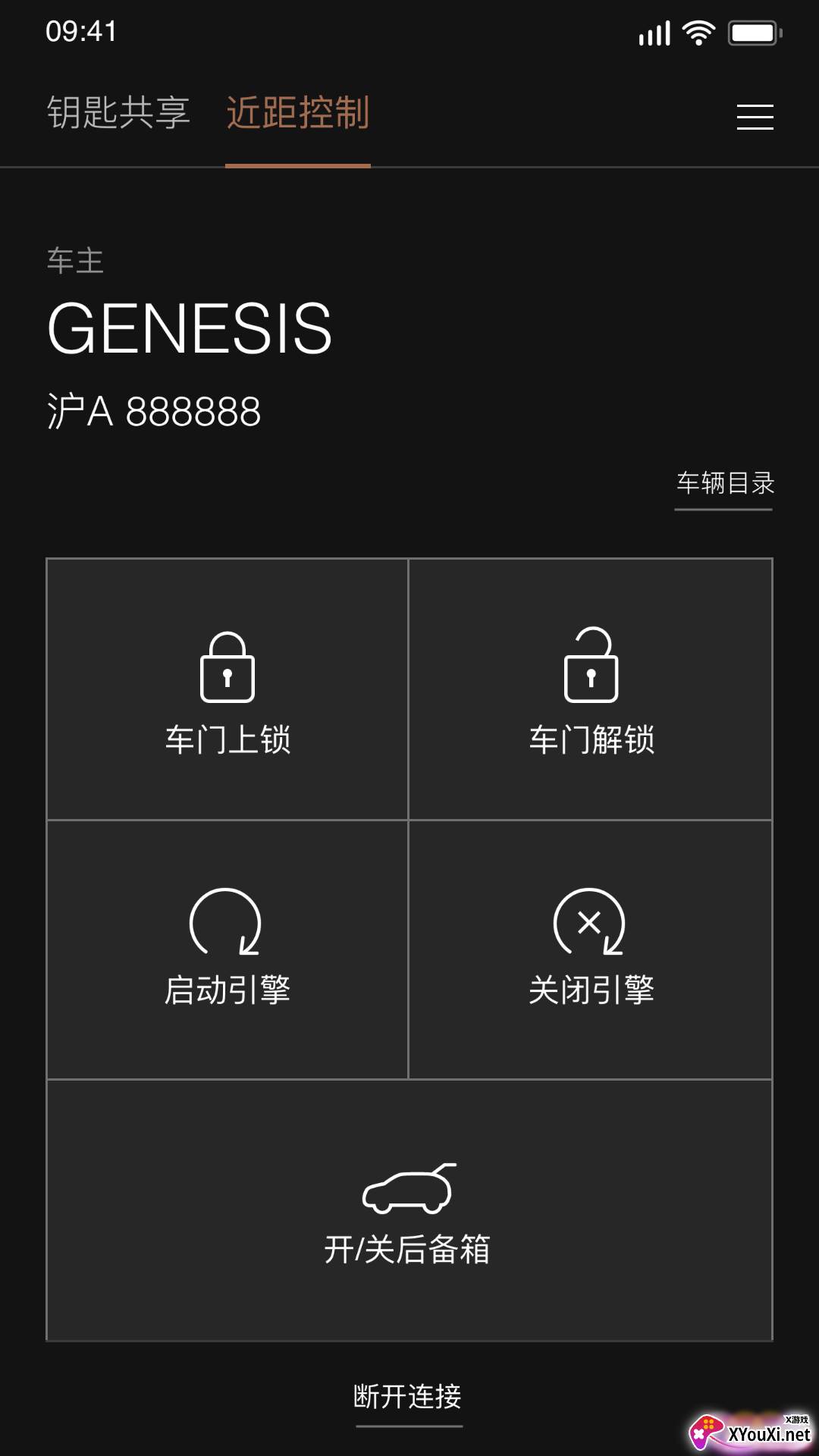Stop the engine via 关闭引擎
This screenshot has height=1456, width=819.
tap(591, 949)
